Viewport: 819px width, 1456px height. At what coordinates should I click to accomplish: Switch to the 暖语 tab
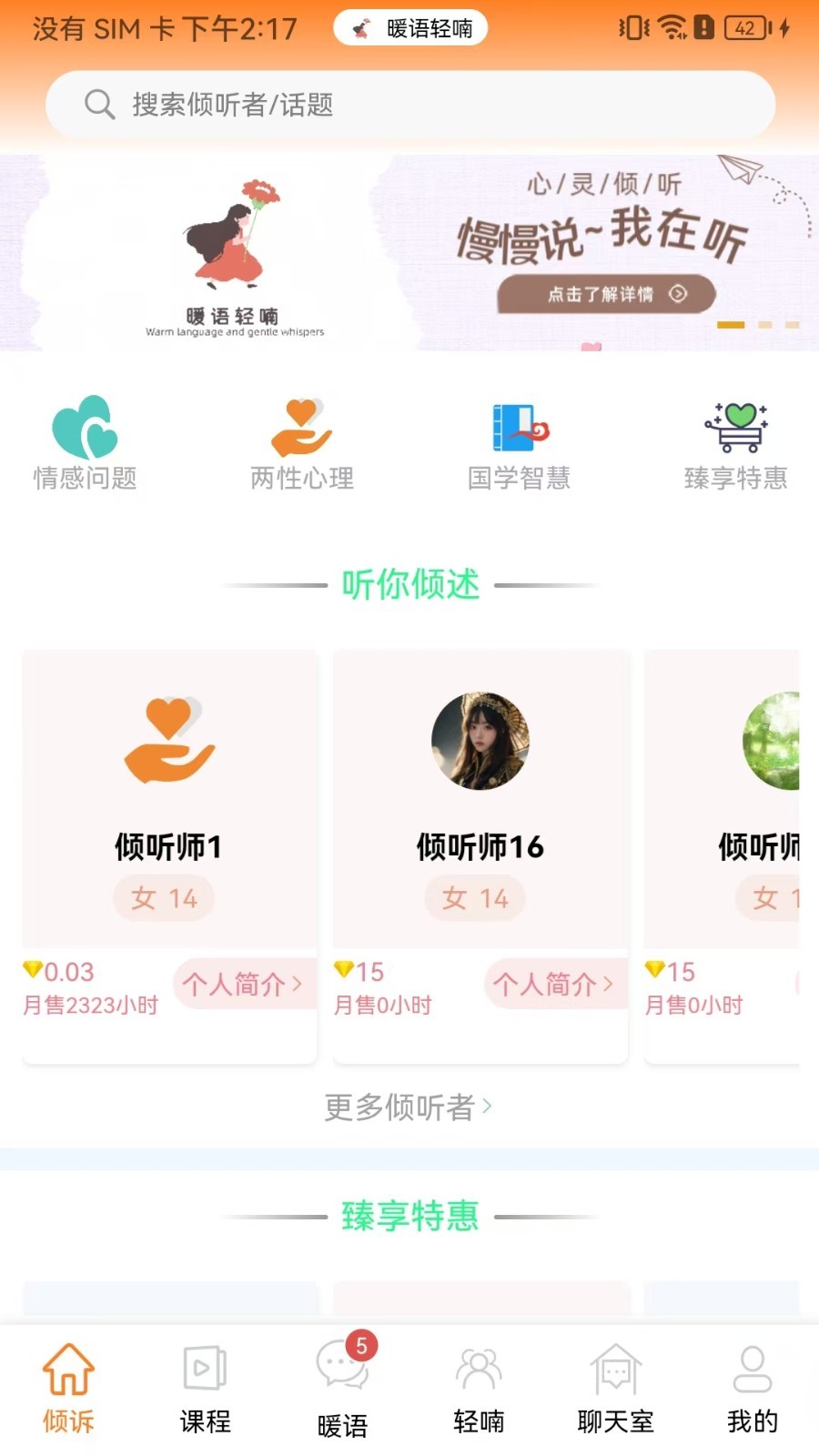342,1389
